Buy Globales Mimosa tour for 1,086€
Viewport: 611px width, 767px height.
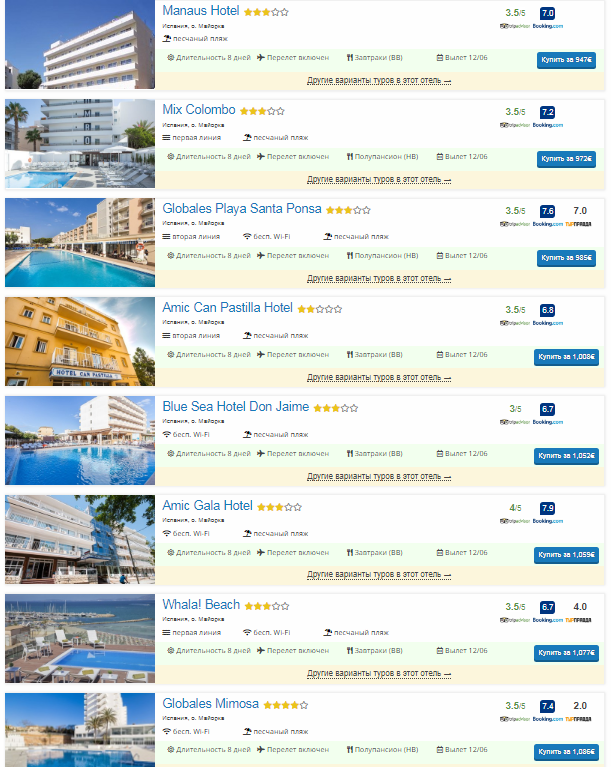pyautogui.click(x=566, y=752)
